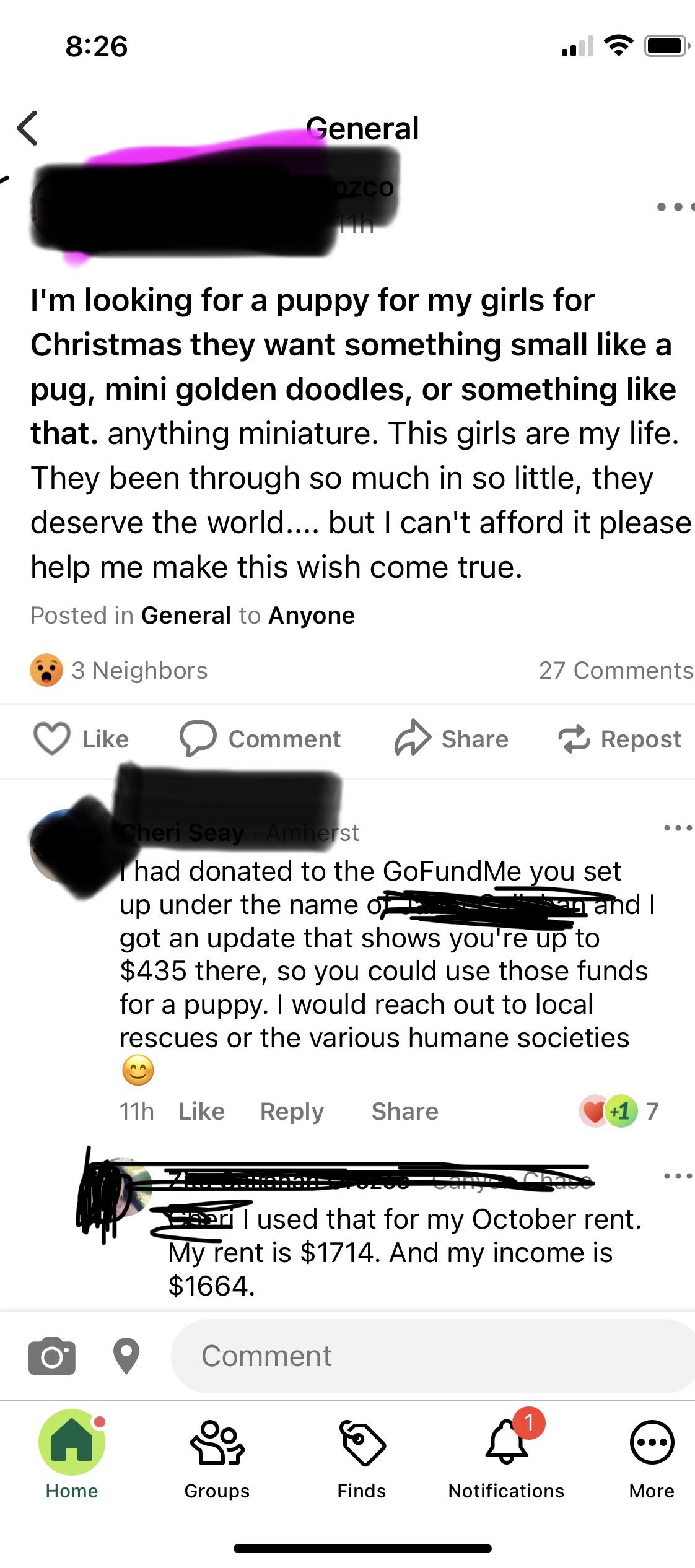Comment on the puppy post
This screenshot has width=695, height=1568.
tap(260, 739)
